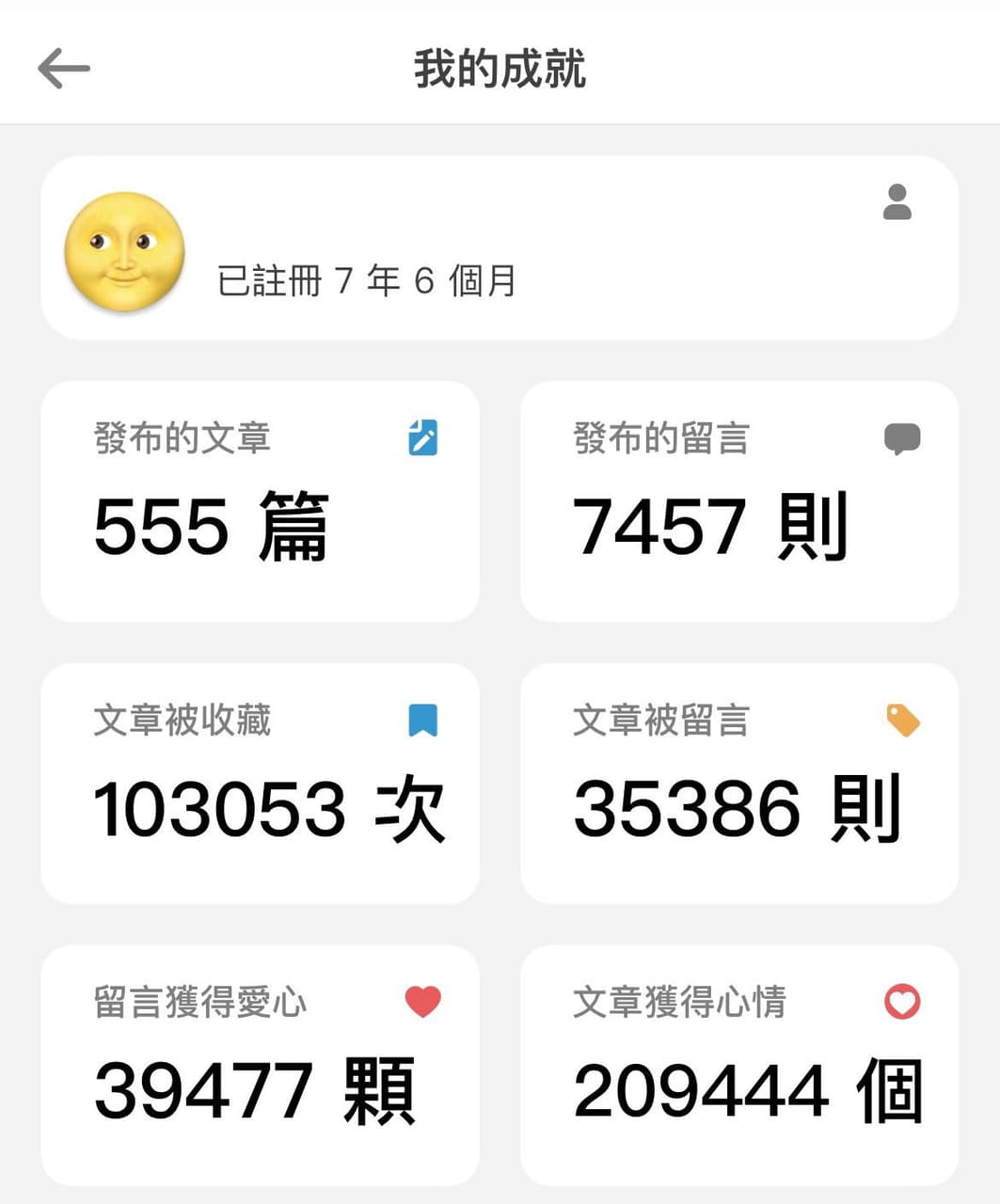Click the 留言獲得愛心 card
1000x1204 pixels.
point(261,1063)
